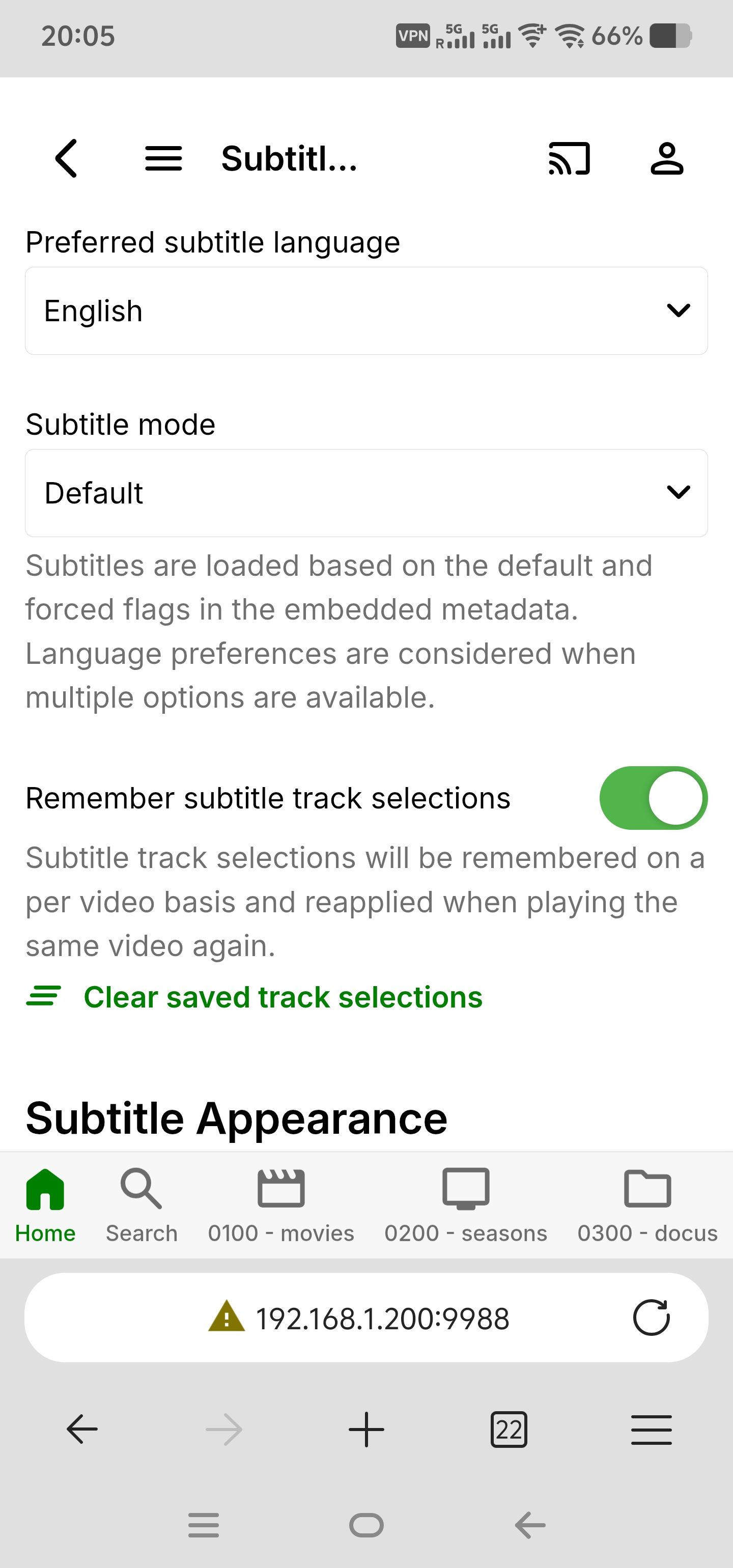Expand Preferred subtitle language dropdown
This screenshot has width=733, height=1568.
point(366,311)
